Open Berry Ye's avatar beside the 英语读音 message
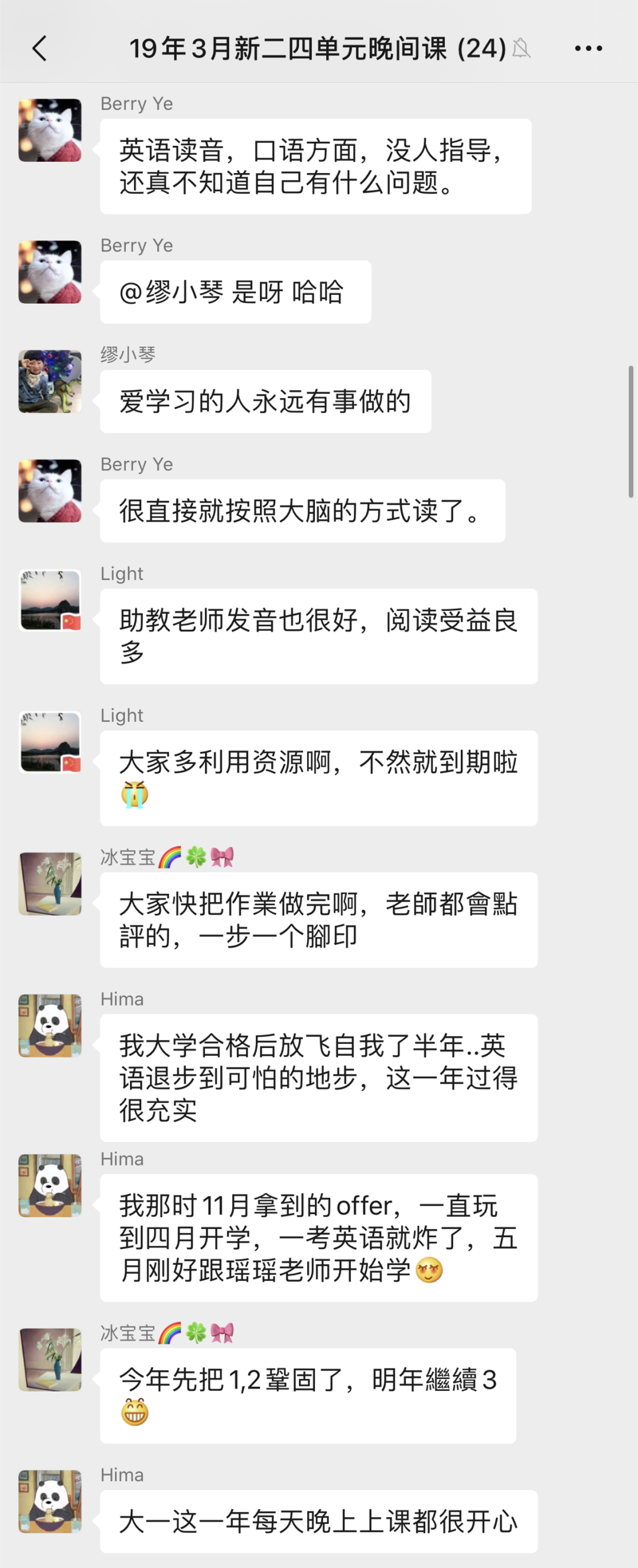This screenshot has width=638, height=1568. coord(50,130)
